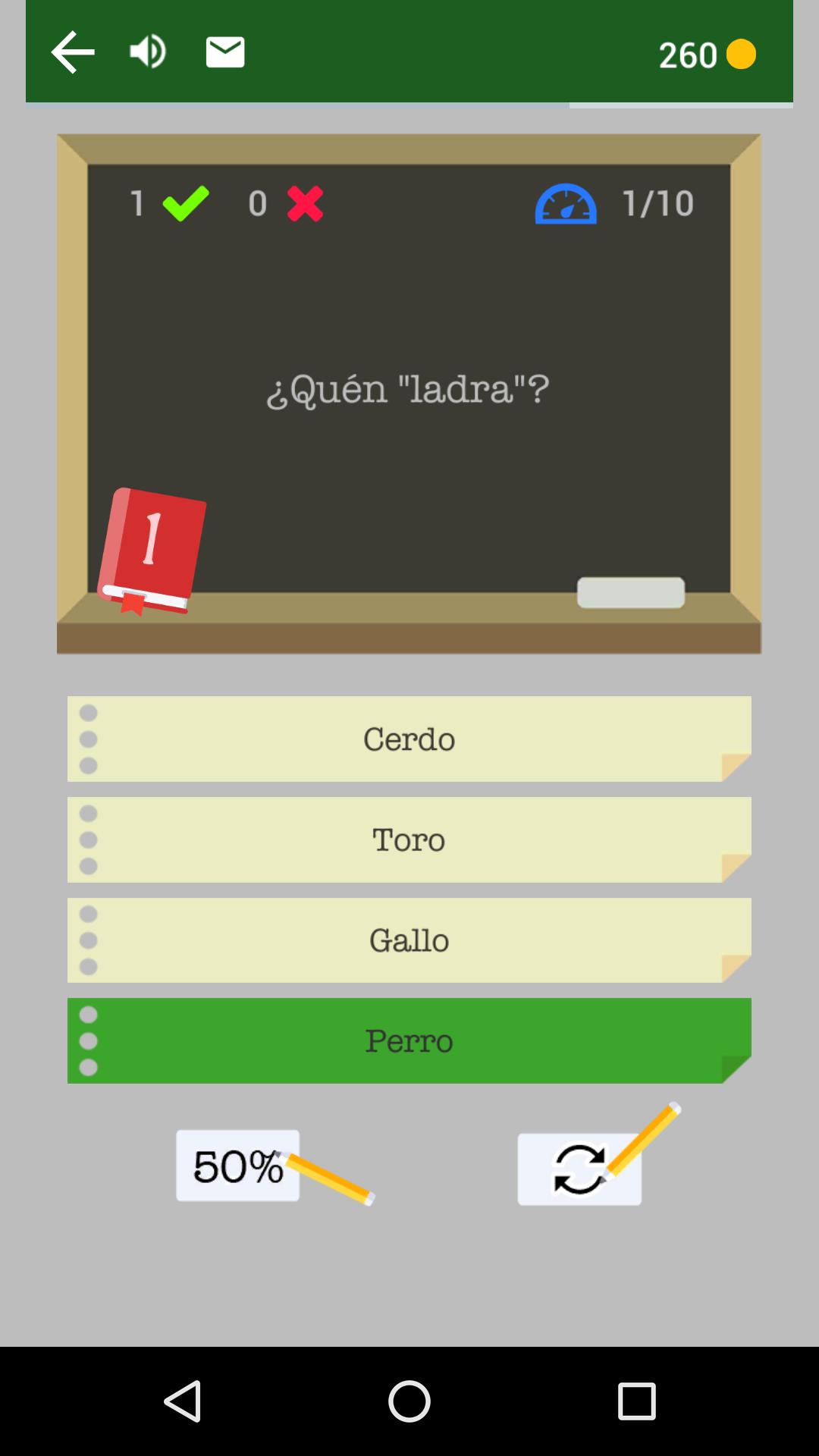The height and width of the screenshot is (1456, 819).
Task: Click the question text on the blackboard
Action: coord(409,388)
